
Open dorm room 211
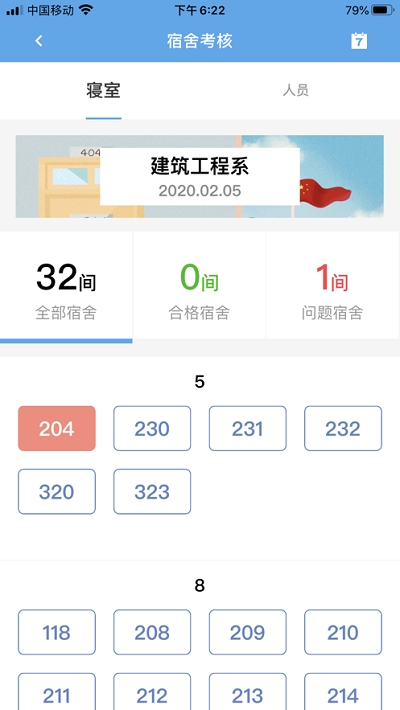coord(57,693)
